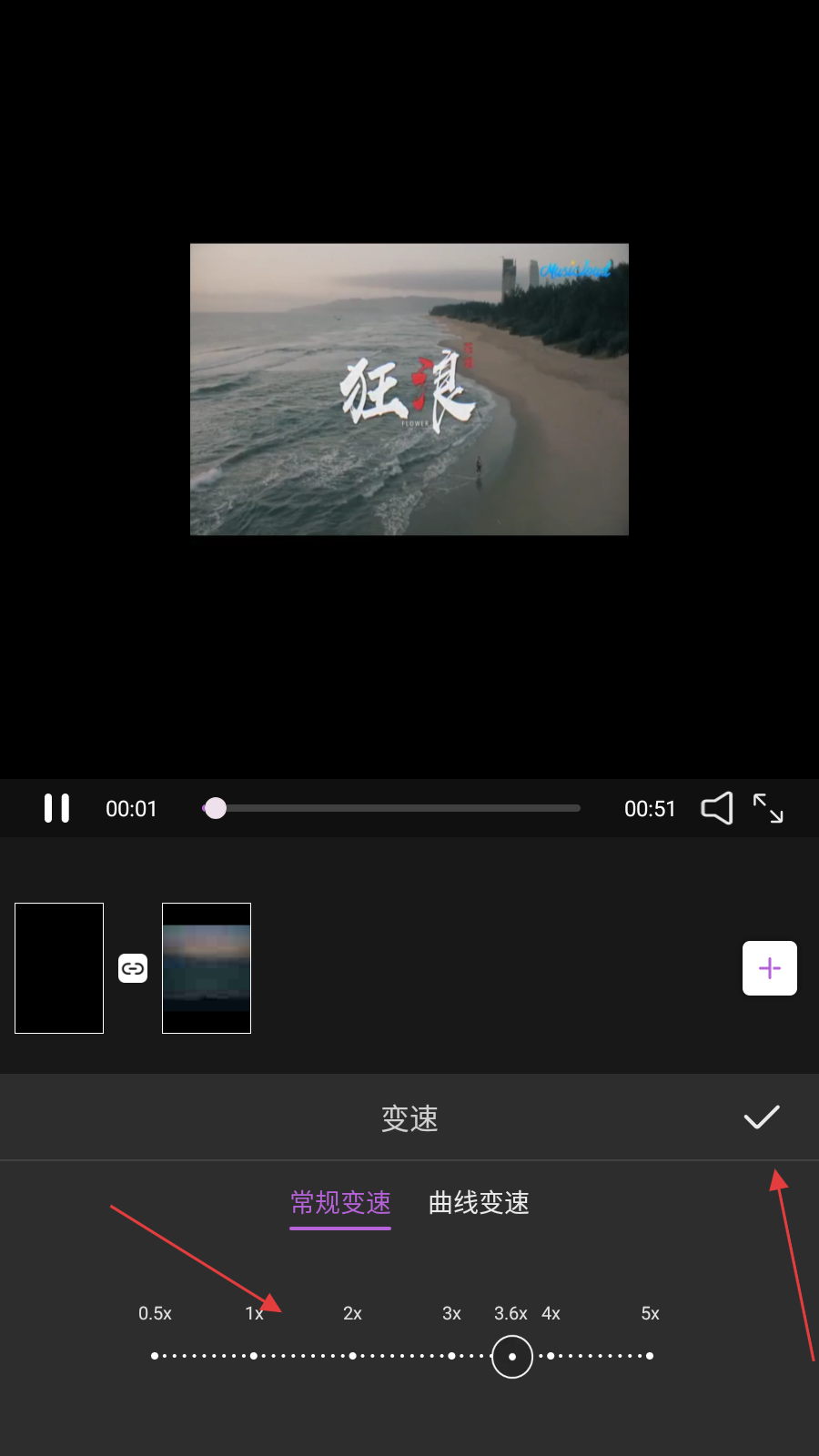Screen dimensions: 819x1456
Task: Set speed to 3x on the slider
Action: point(451,1356)
